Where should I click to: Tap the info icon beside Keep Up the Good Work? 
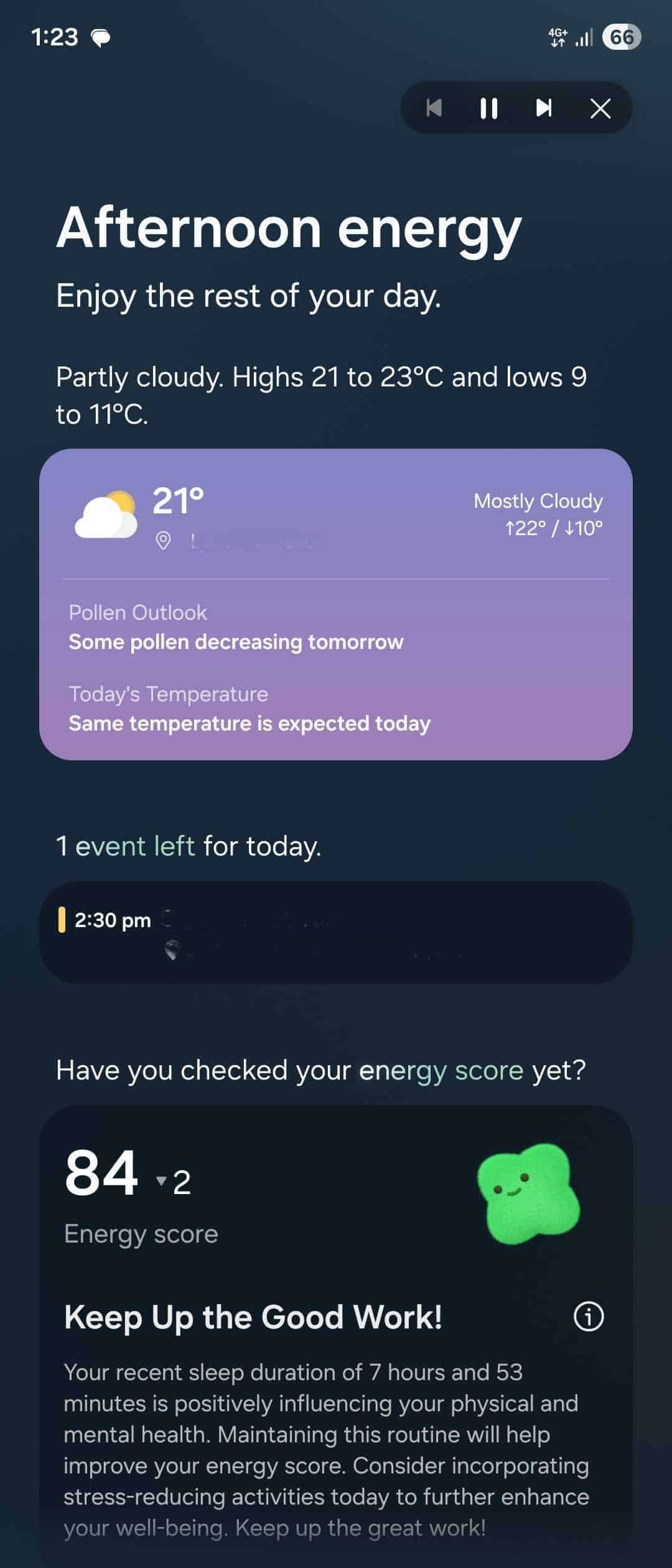[x=588, y=1317]
